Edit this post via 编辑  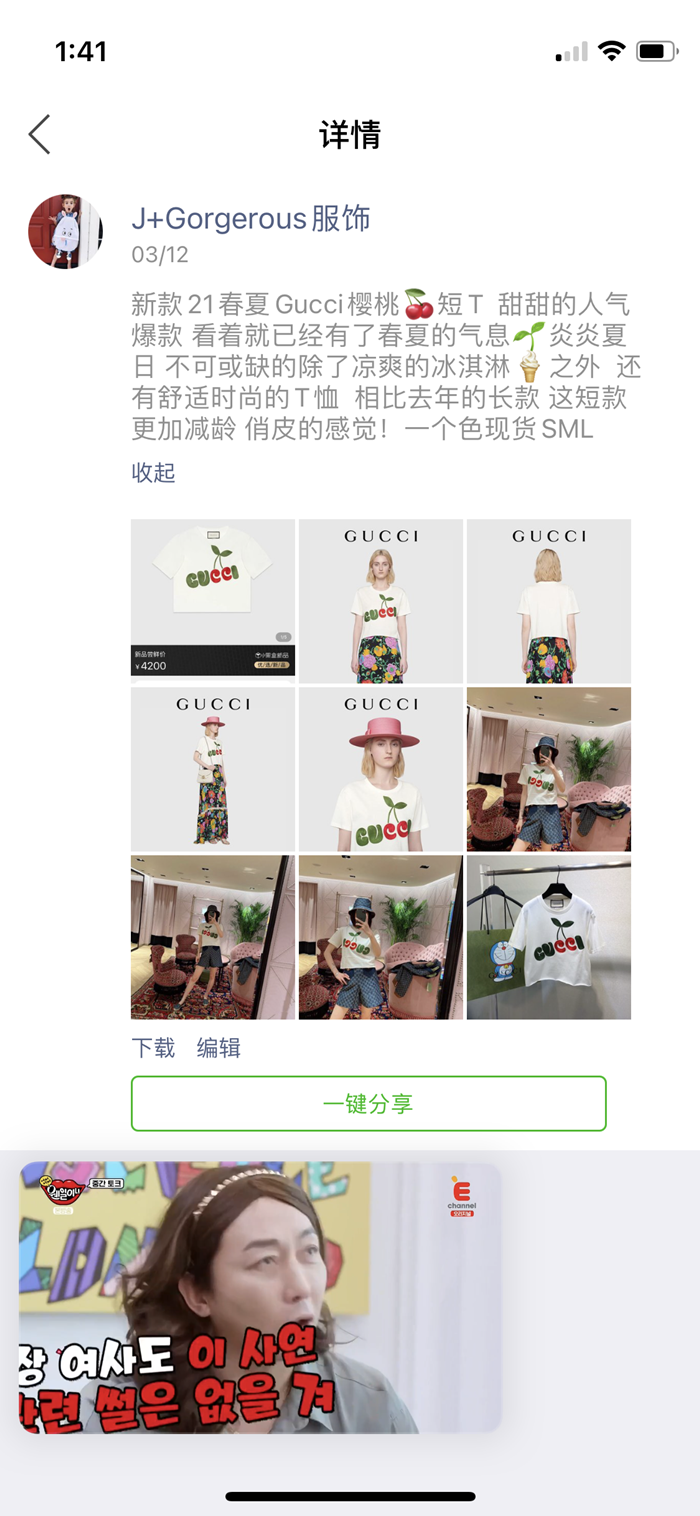click(218, 1048)
